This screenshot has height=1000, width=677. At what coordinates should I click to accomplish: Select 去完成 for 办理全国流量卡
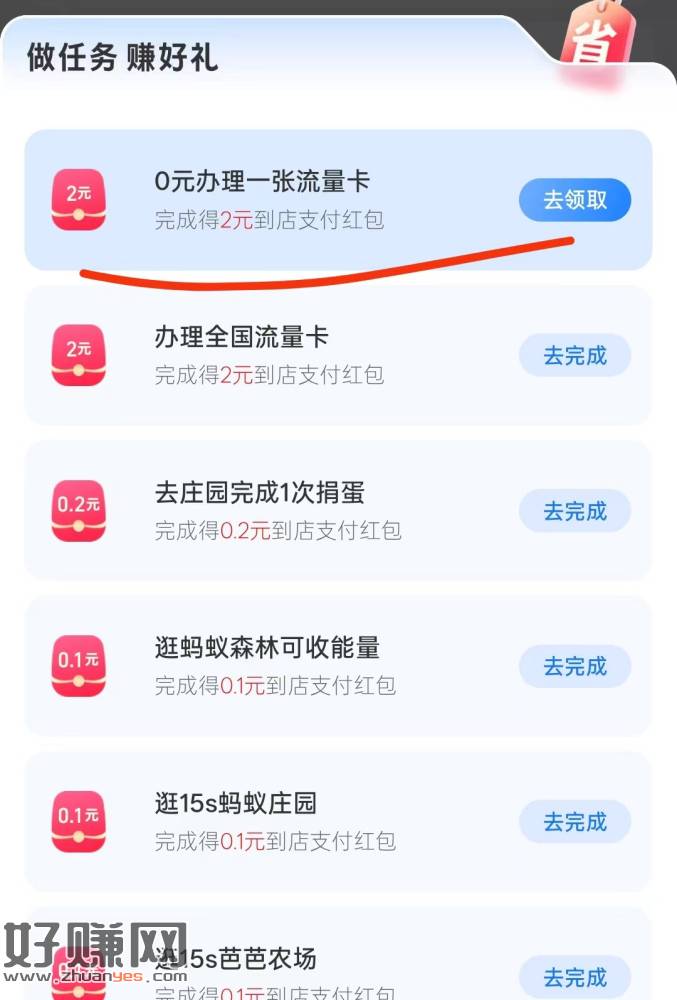pos(575,355)
